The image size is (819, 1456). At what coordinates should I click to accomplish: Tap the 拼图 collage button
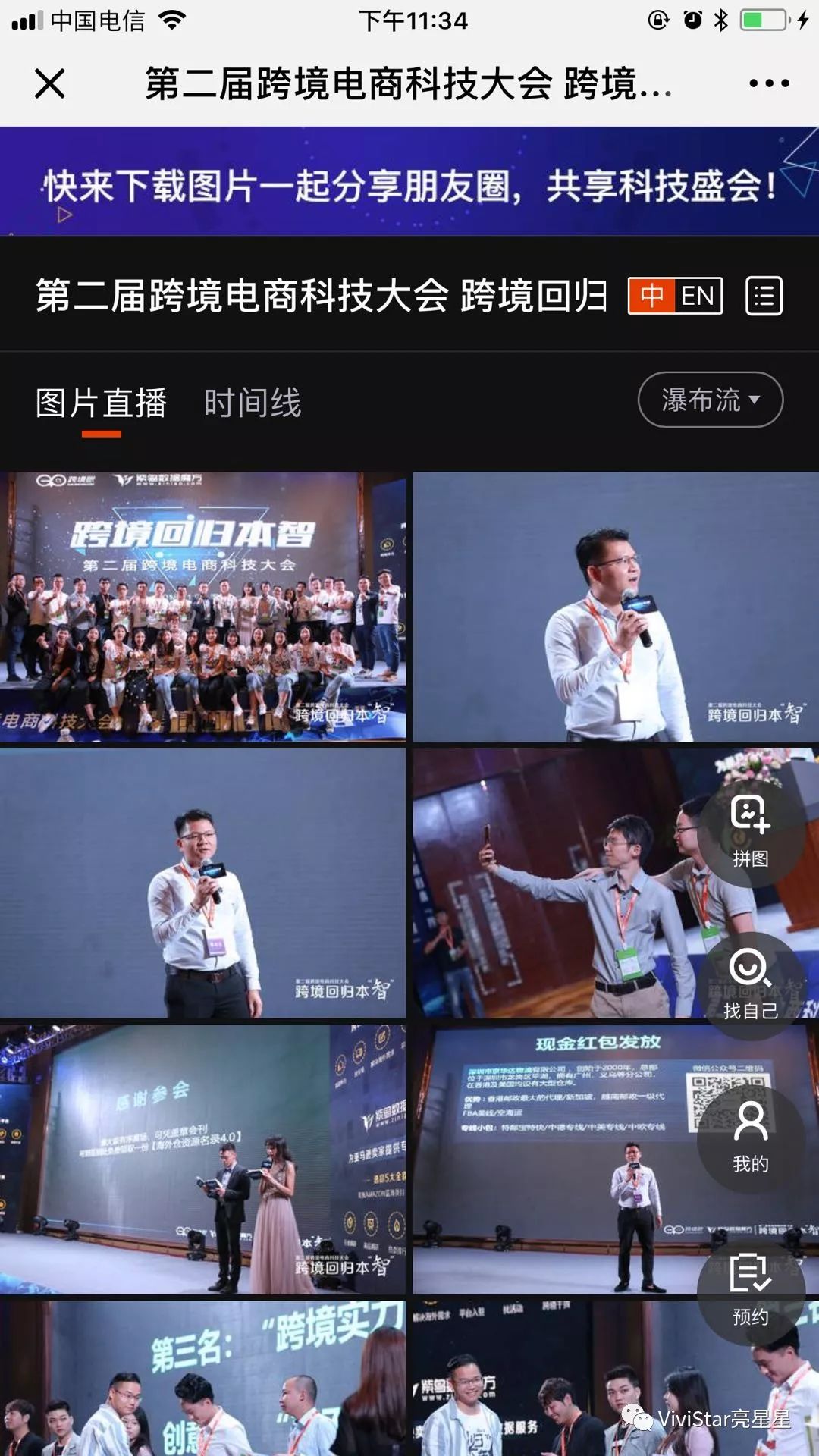[751, 832]
